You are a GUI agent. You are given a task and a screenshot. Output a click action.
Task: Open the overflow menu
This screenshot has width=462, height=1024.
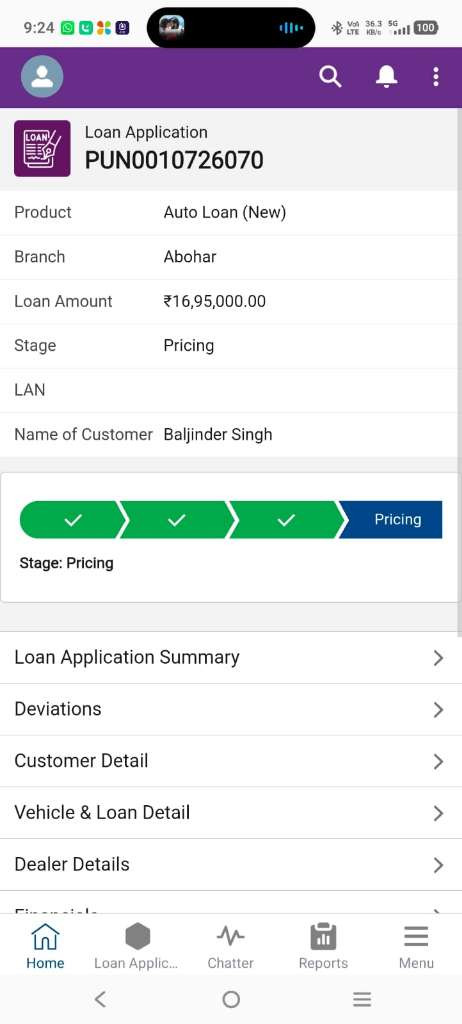coord(436,77)
